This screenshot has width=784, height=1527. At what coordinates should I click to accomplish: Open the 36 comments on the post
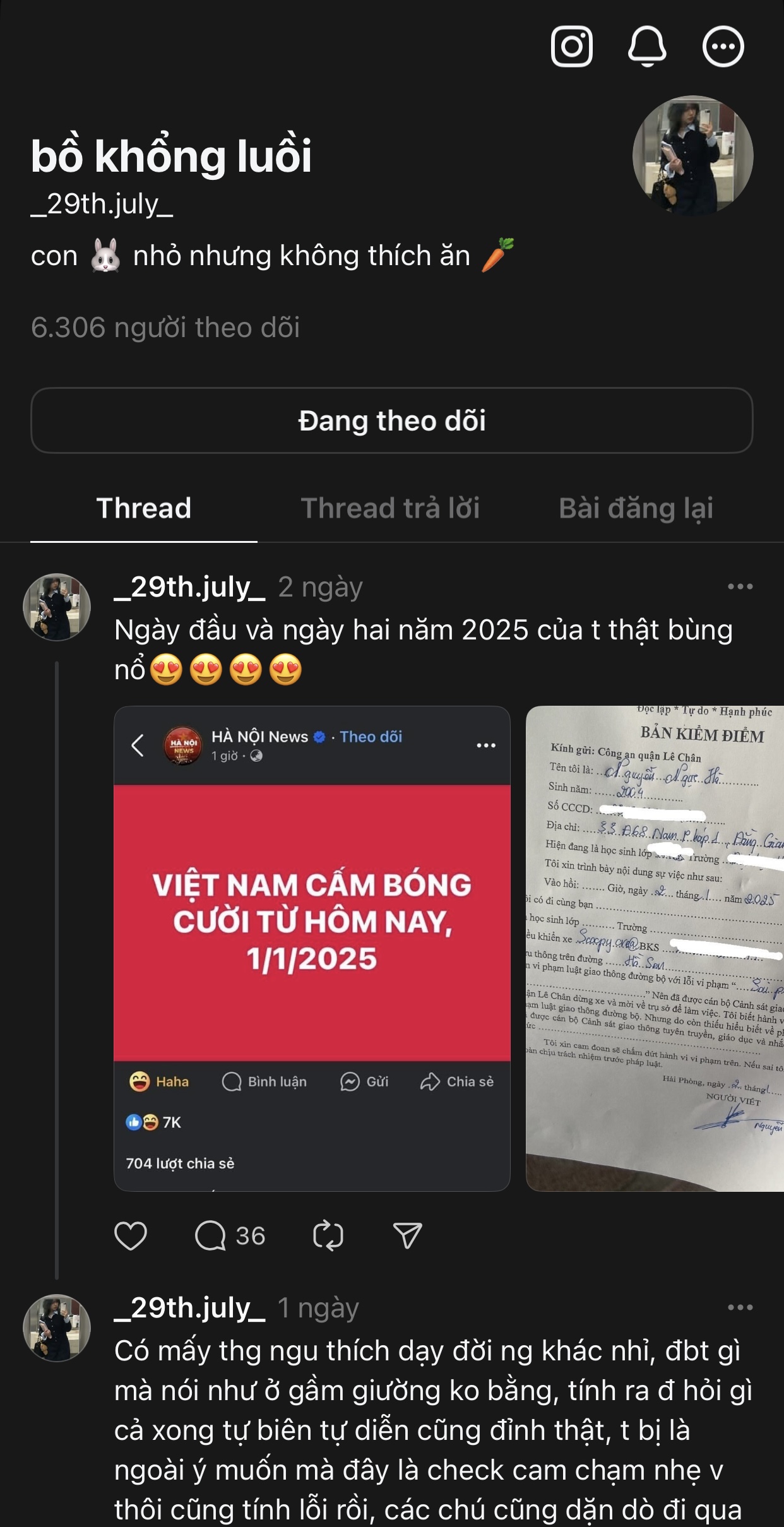pyautogui.click(x=230, y=1235)
